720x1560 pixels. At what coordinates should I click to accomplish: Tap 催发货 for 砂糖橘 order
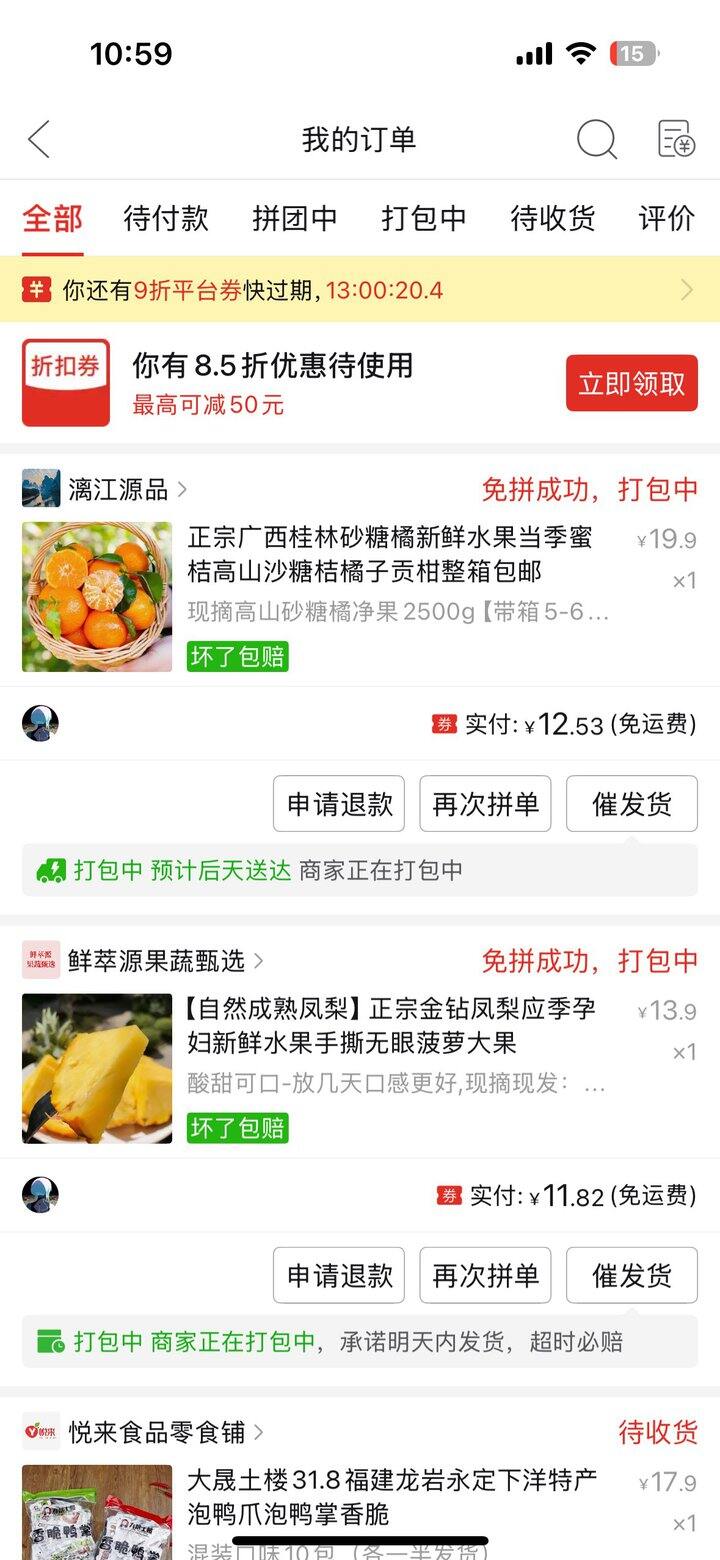[x=631, y=804]
